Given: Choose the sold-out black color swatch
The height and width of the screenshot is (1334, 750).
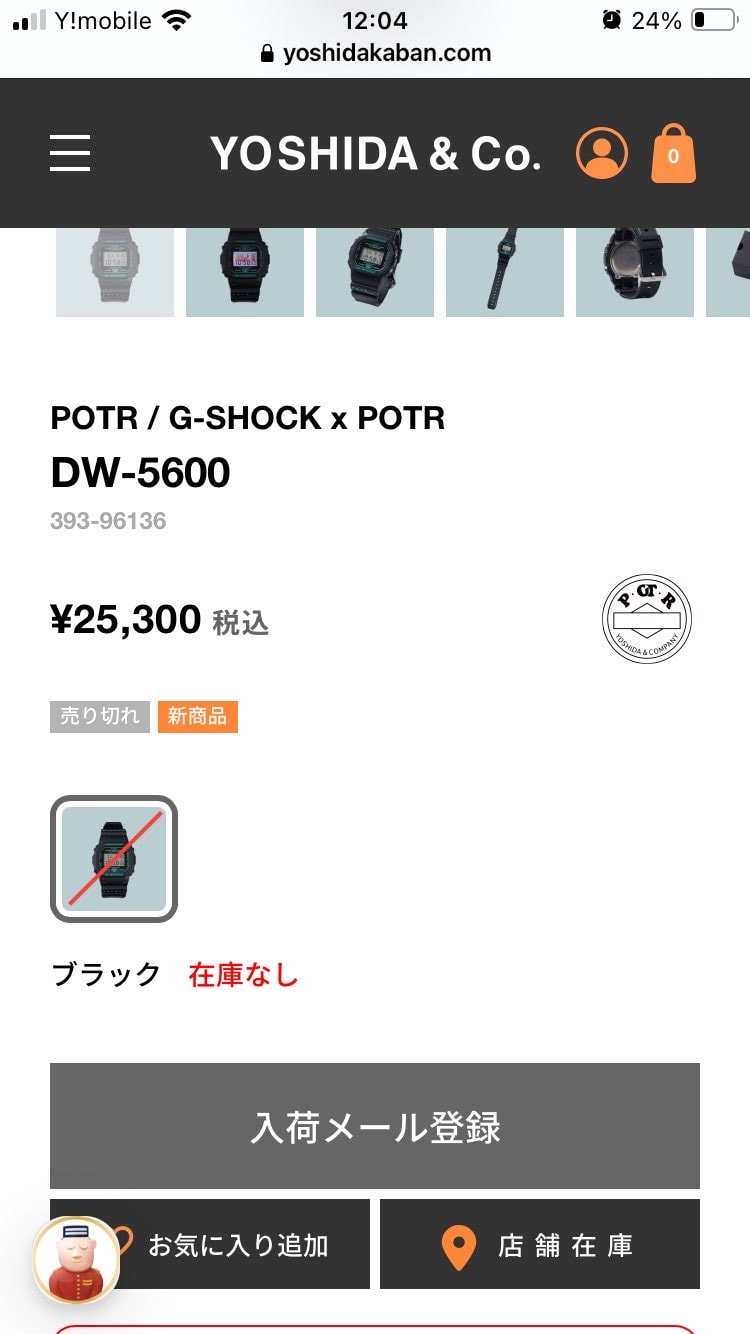Looking at the screenshot, I should (x=114, y=859).
